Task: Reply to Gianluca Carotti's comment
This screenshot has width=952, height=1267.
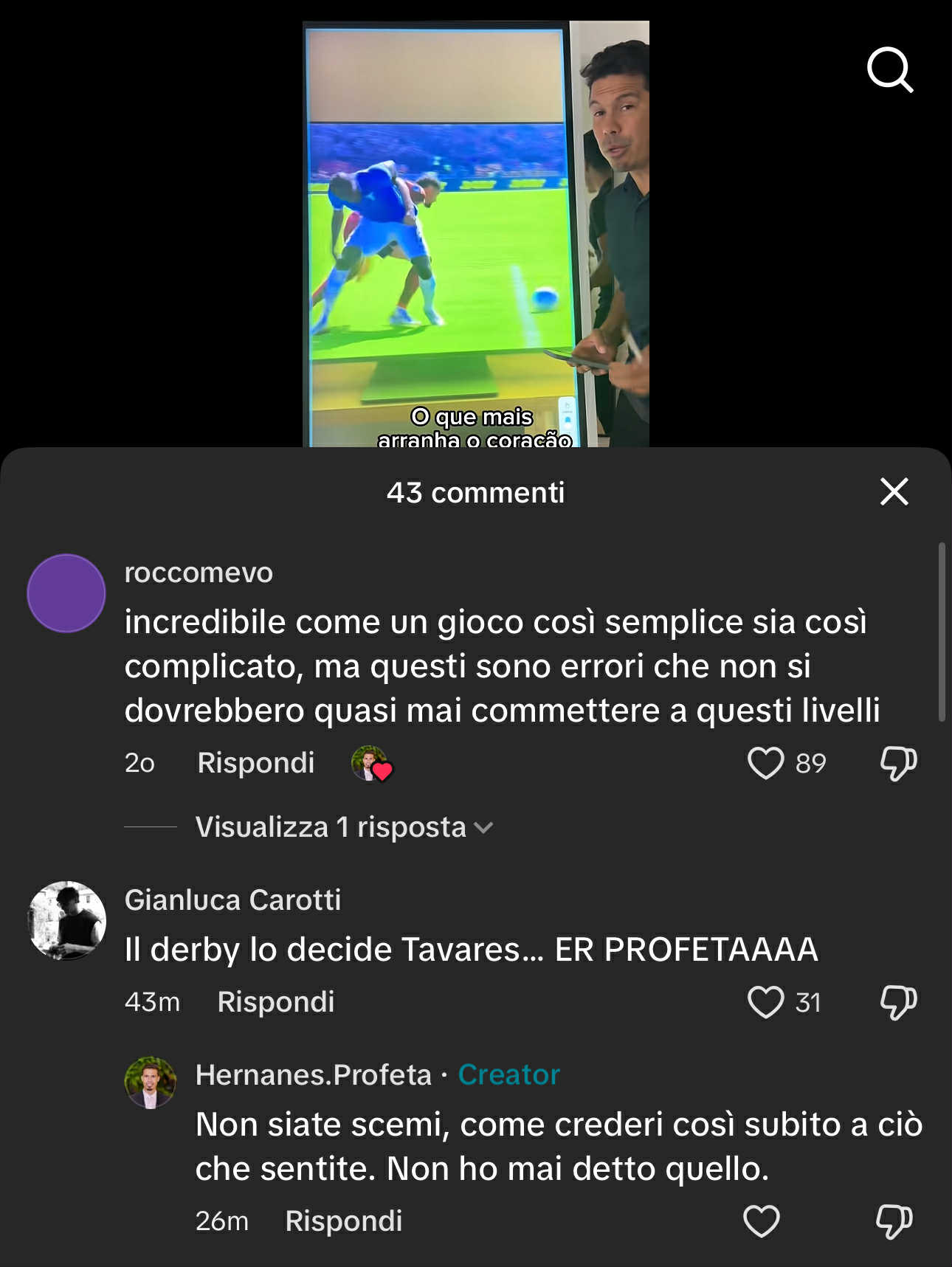Action: point(275,1002)
